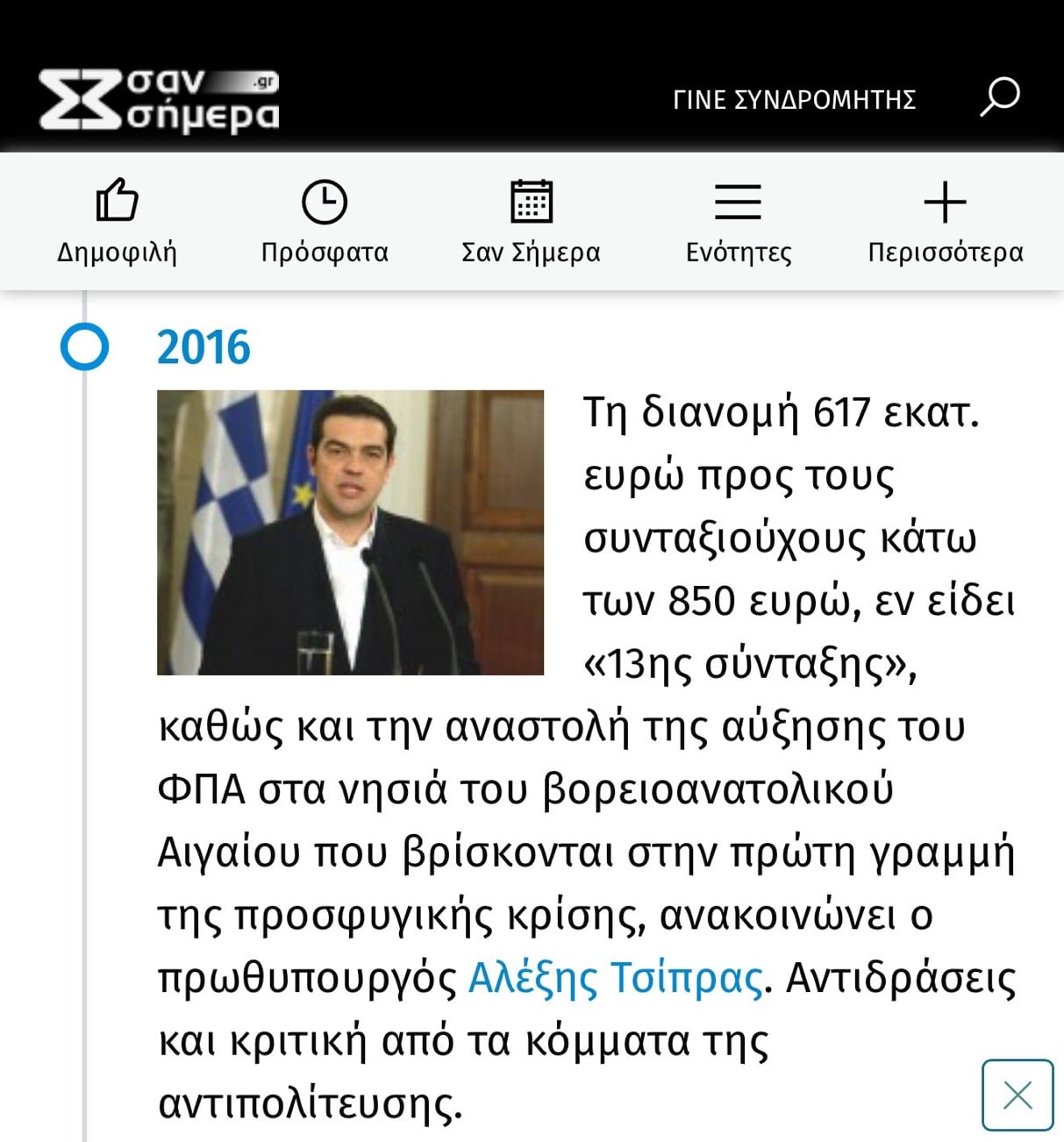Open the search magnifier icon
Screen dimensions: 1064x1142
click(999, 96)
